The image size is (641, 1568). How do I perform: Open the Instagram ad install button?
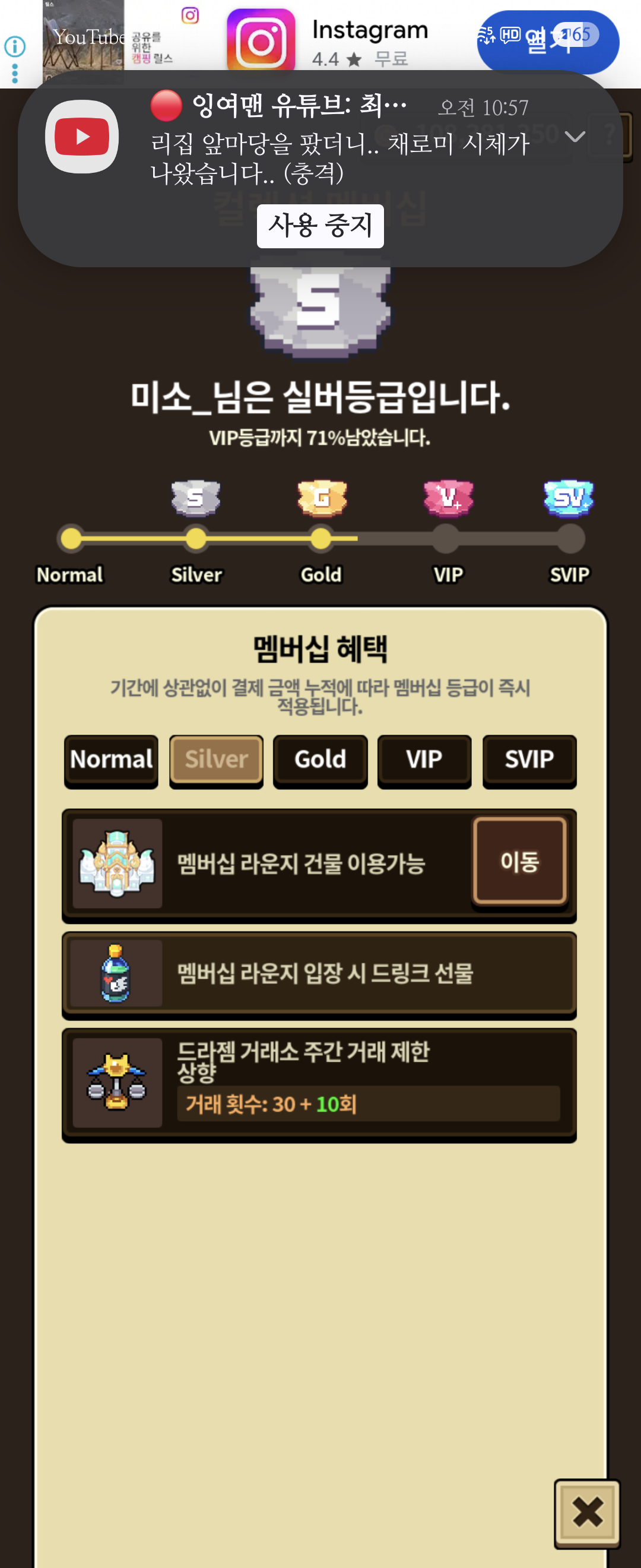547,42
